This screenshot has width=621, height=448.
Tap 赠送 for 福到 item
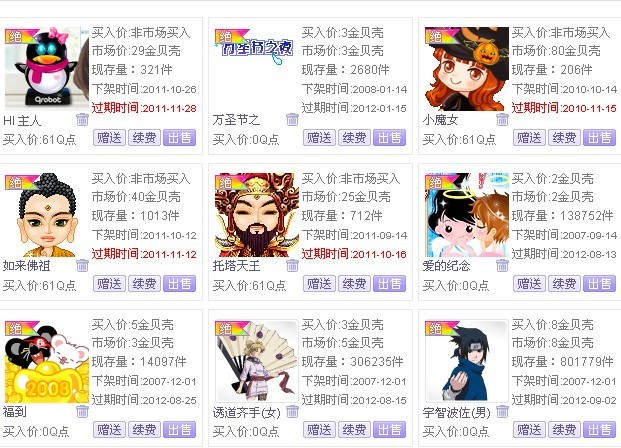(x=110, y=429)
